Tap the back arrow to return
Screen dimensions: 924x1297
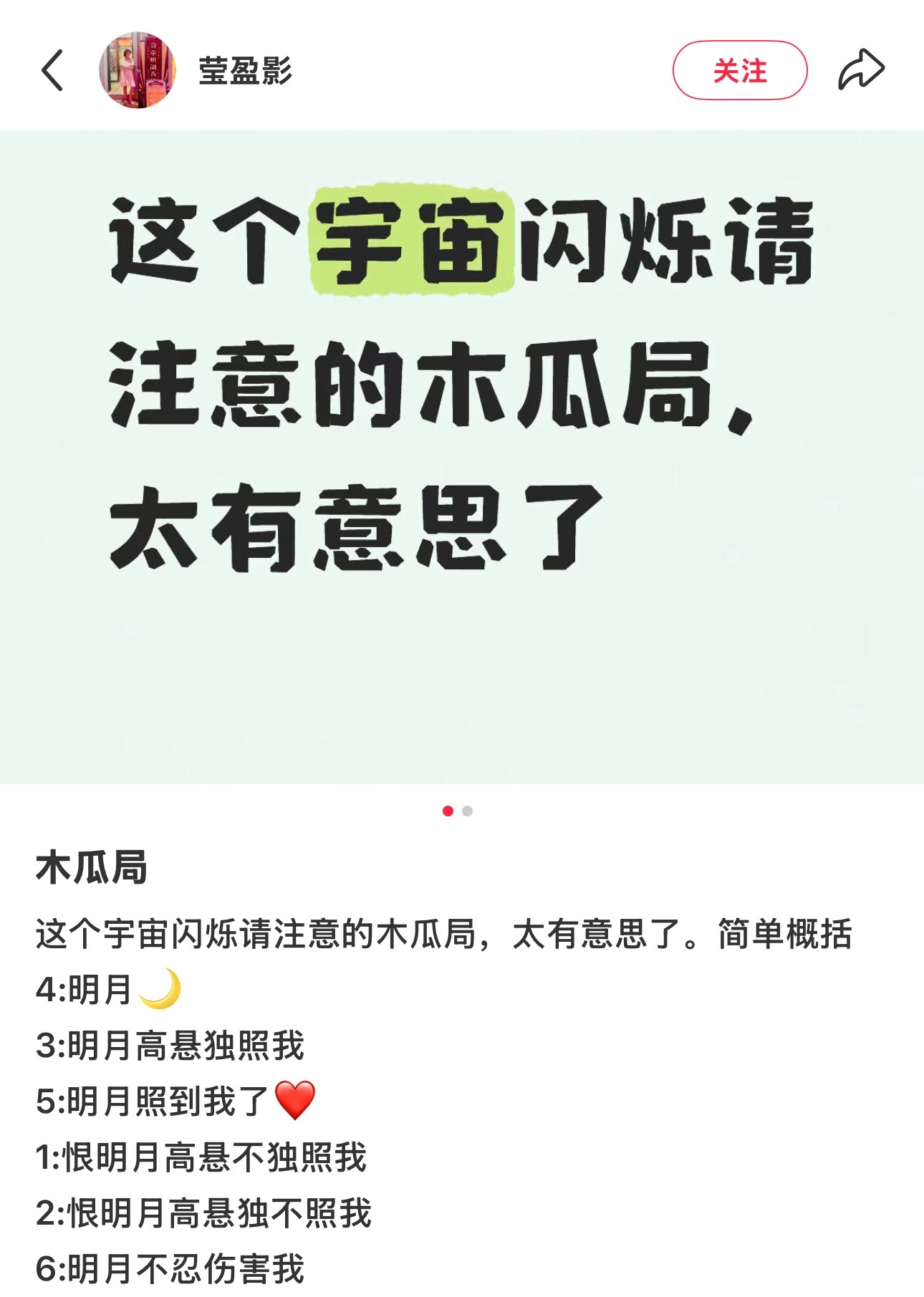(54, 68)
